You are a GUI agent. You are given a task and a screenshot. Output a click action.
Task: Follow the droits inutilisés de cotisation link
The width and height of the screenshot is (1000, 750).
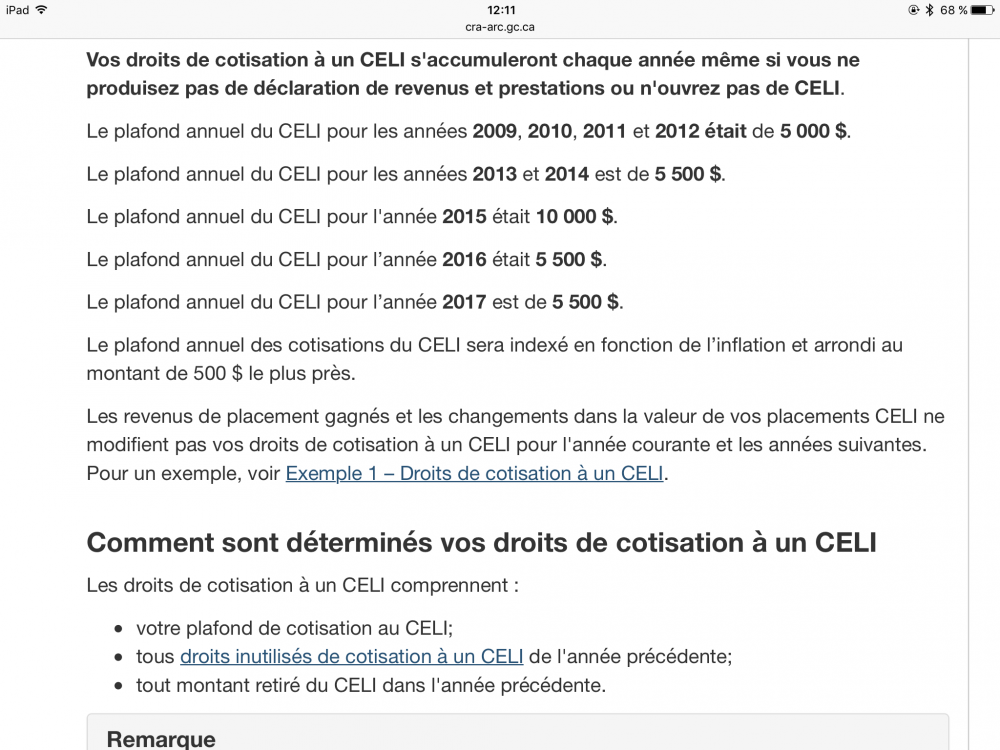coord(351,657)
